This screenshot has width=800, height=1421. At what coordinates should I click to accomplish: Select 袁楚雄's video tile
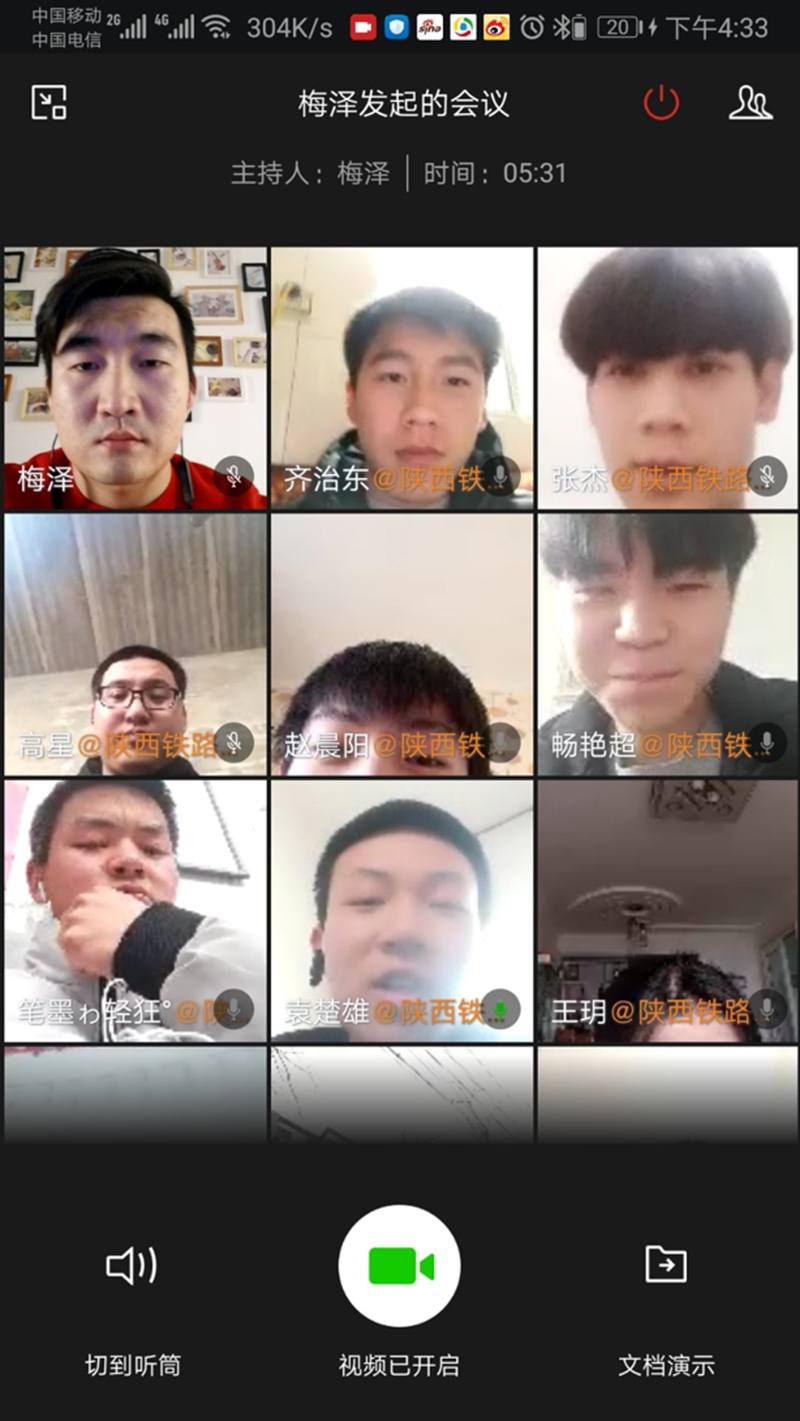click(401, 910)
